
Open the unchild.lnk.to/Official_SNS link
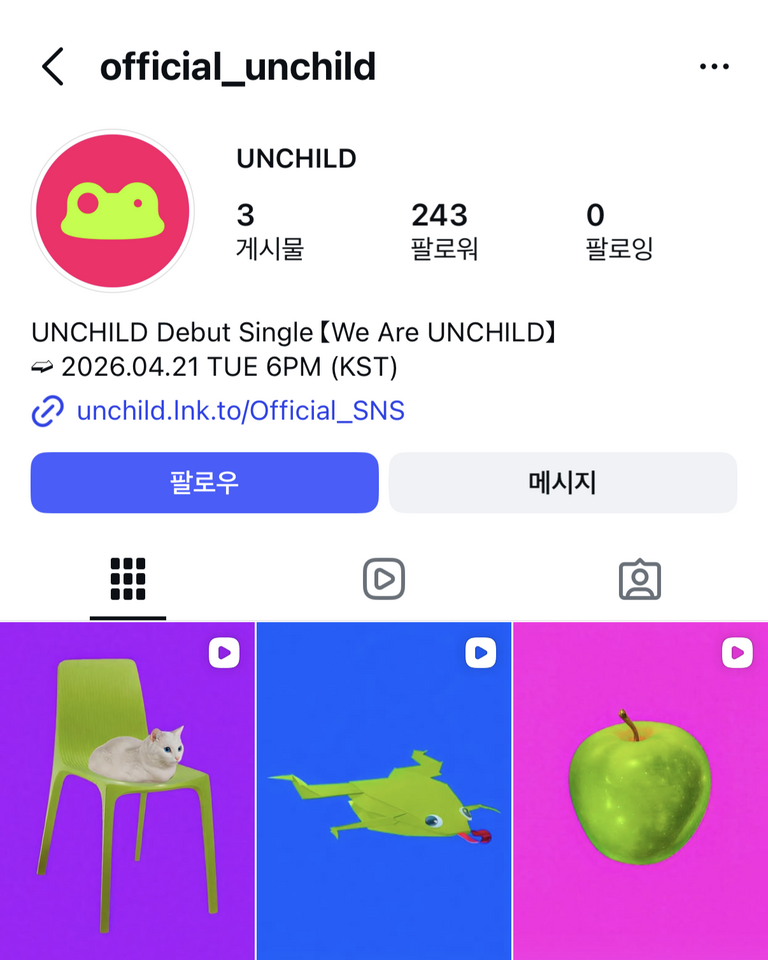coord(240,411)
